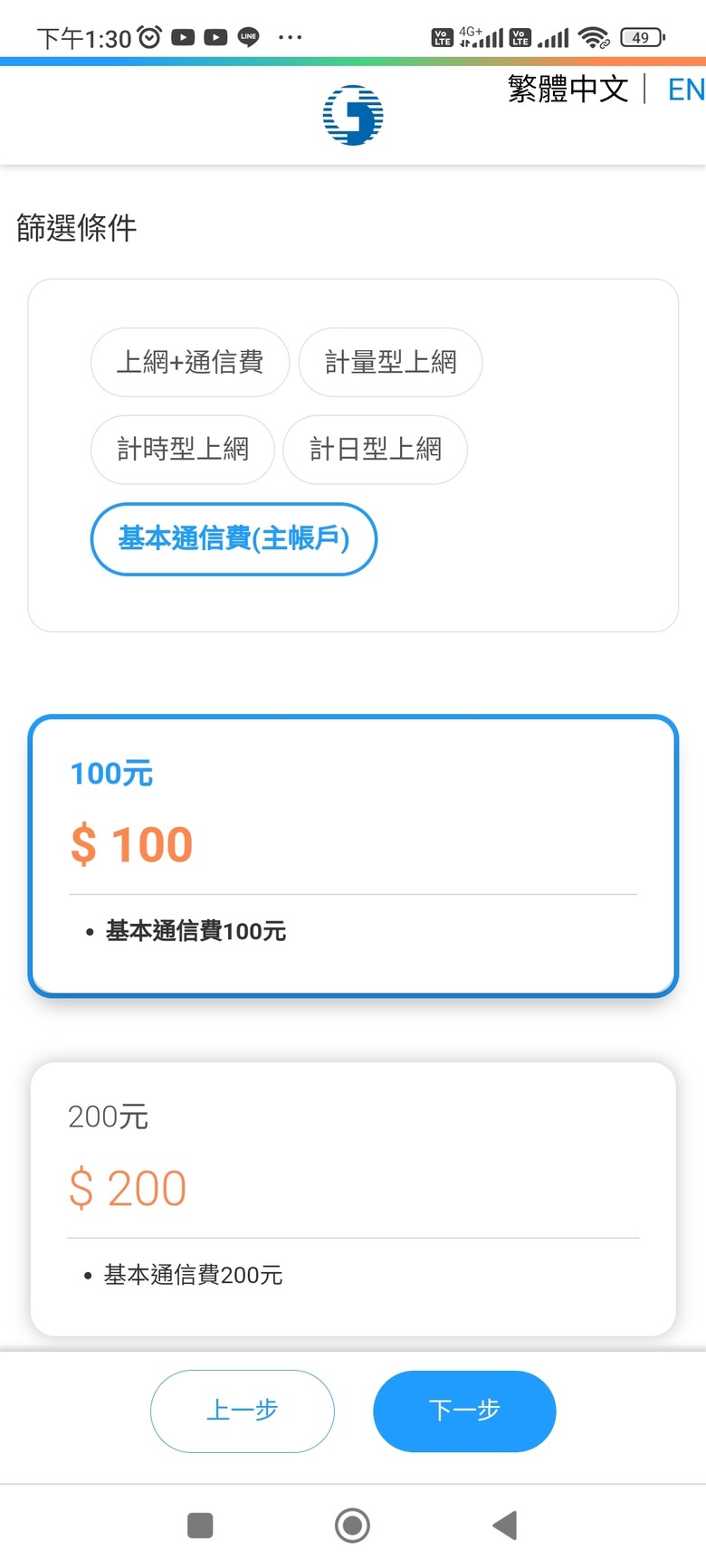Tap the system back button

coord(505,1525)
